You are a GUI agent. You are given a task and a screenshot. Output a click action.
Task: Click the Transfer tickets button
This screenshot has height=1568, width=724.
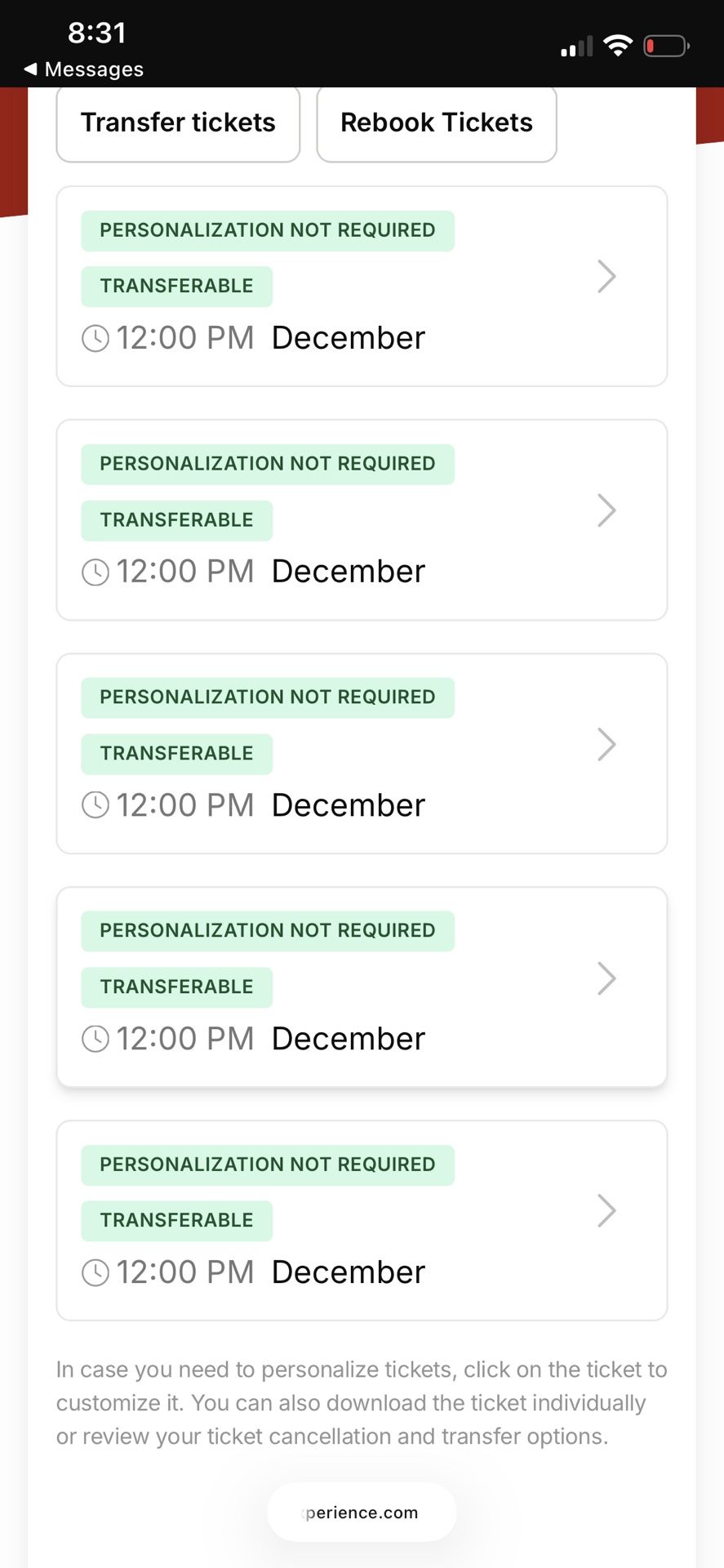tap(178, 122)
